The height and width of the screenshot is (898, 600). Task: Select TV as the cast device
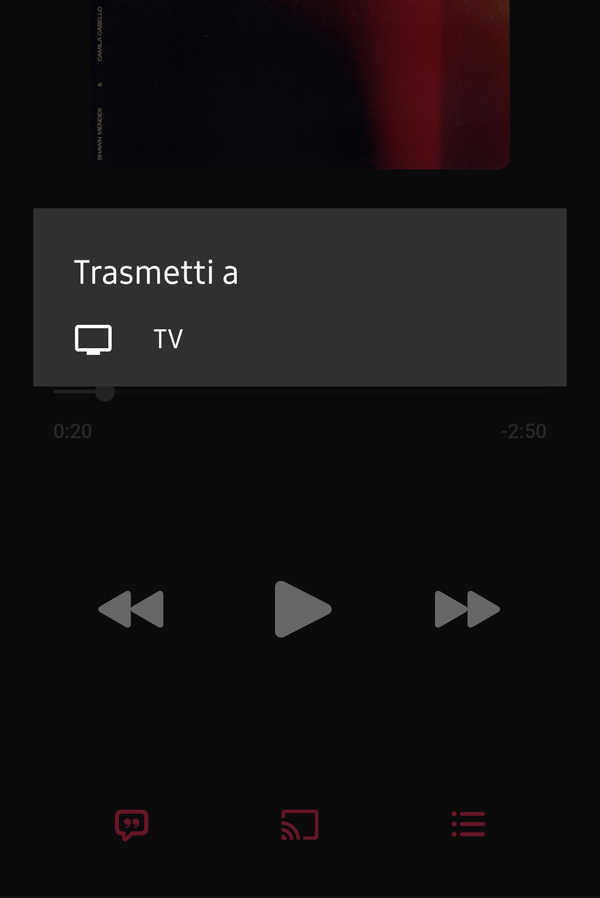[x=168, y=339]
